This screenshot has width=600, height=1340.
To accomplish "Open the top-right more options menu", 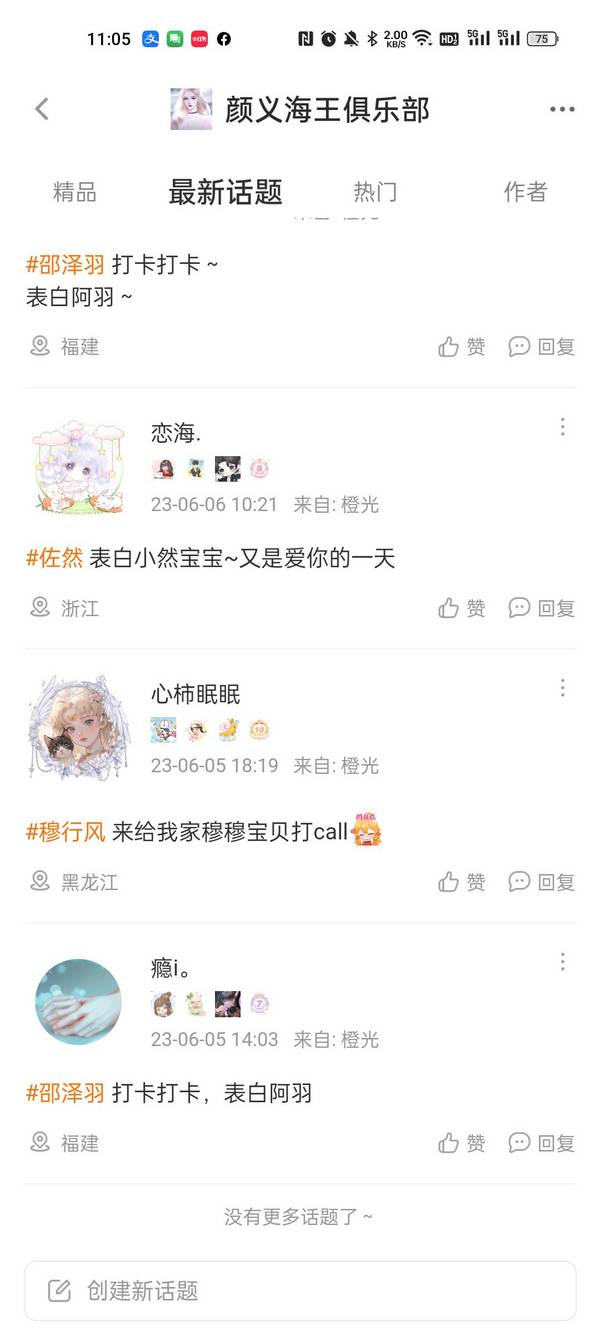I will click(562, 109).
